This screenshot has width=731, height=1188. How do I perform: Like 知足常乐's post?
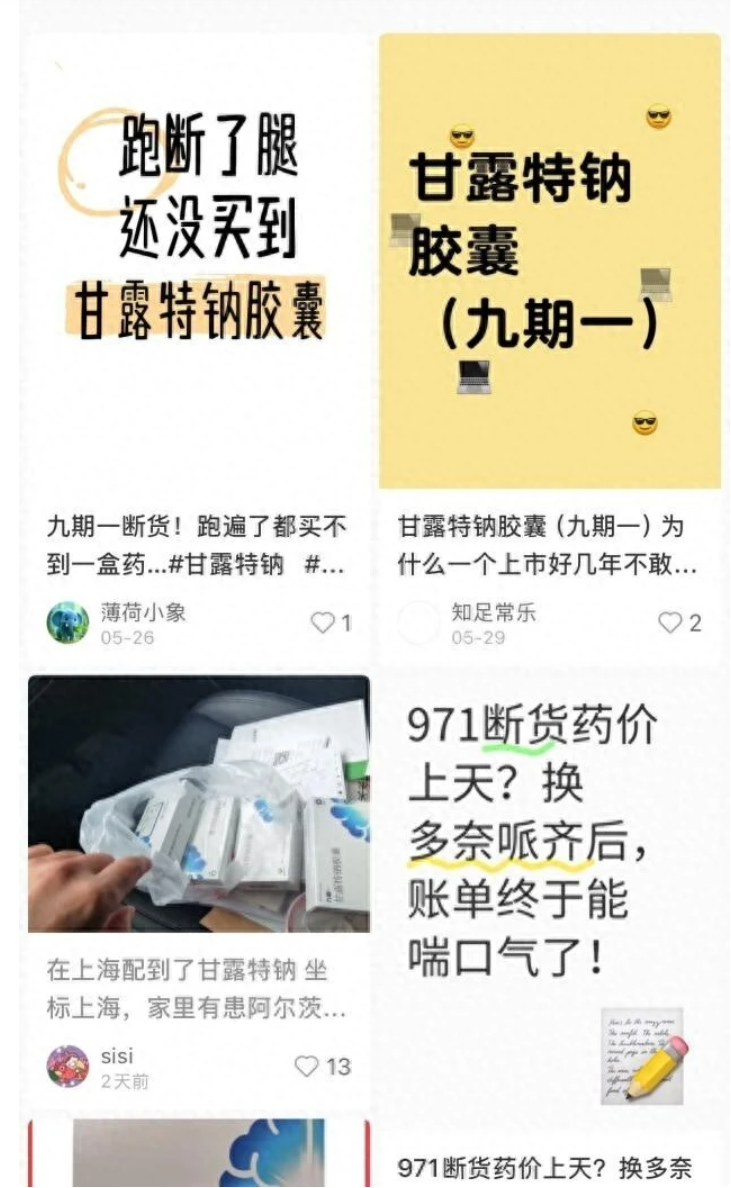pyautogui.click(x=670, y=623)
